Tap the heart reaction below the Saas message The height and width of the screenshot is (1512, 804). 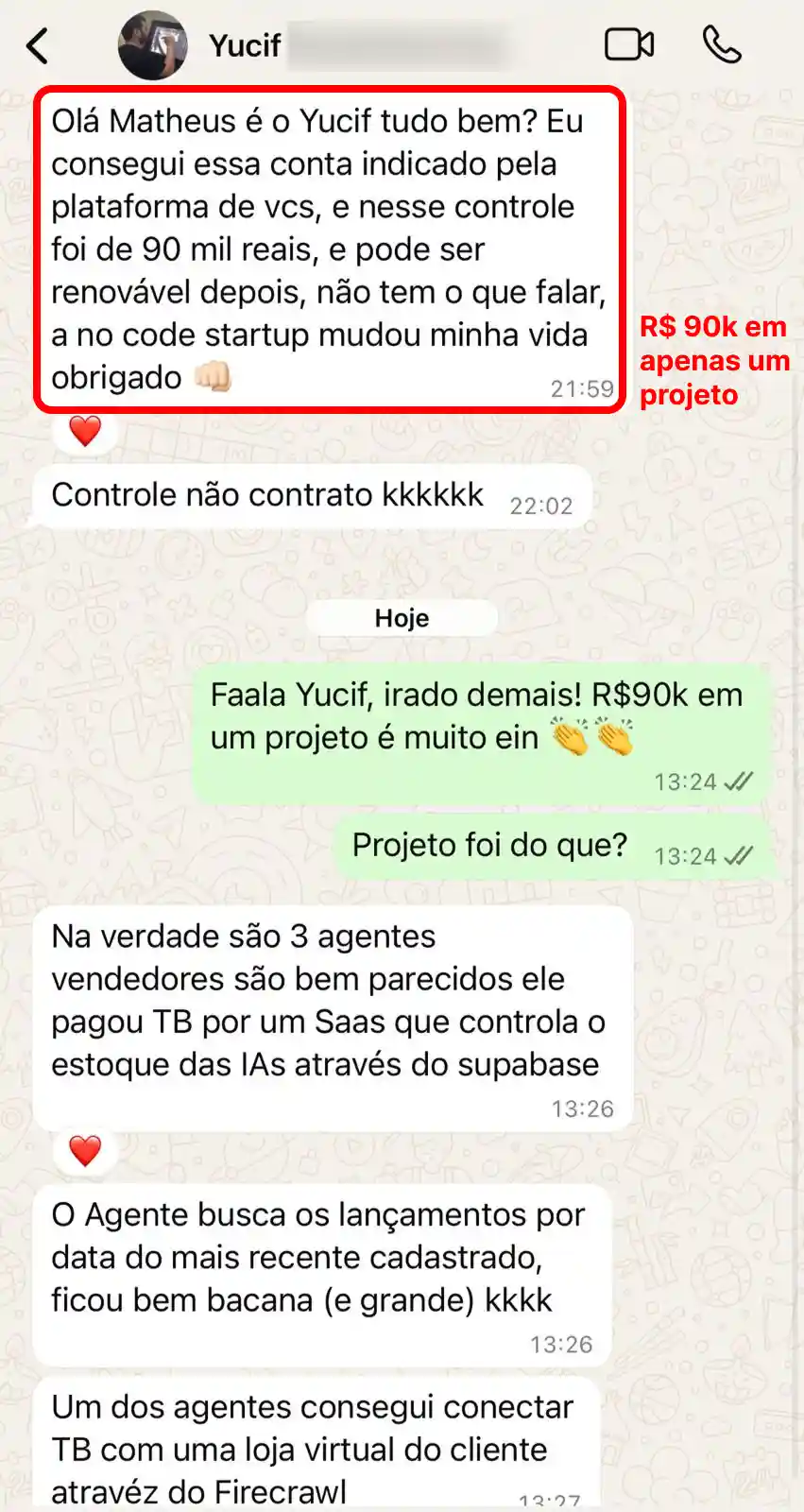85,1152
